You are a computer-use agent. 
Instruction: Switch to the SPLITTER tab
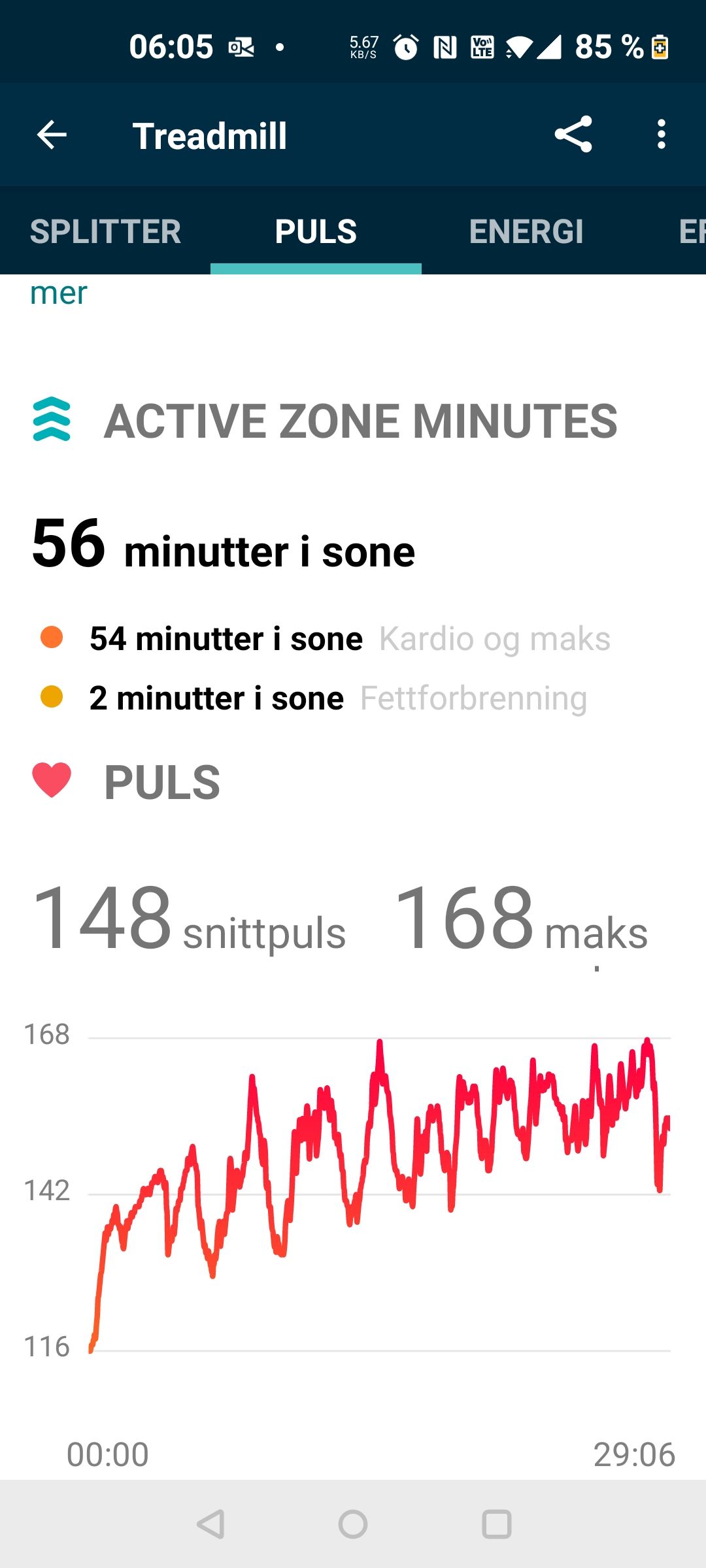107,231
